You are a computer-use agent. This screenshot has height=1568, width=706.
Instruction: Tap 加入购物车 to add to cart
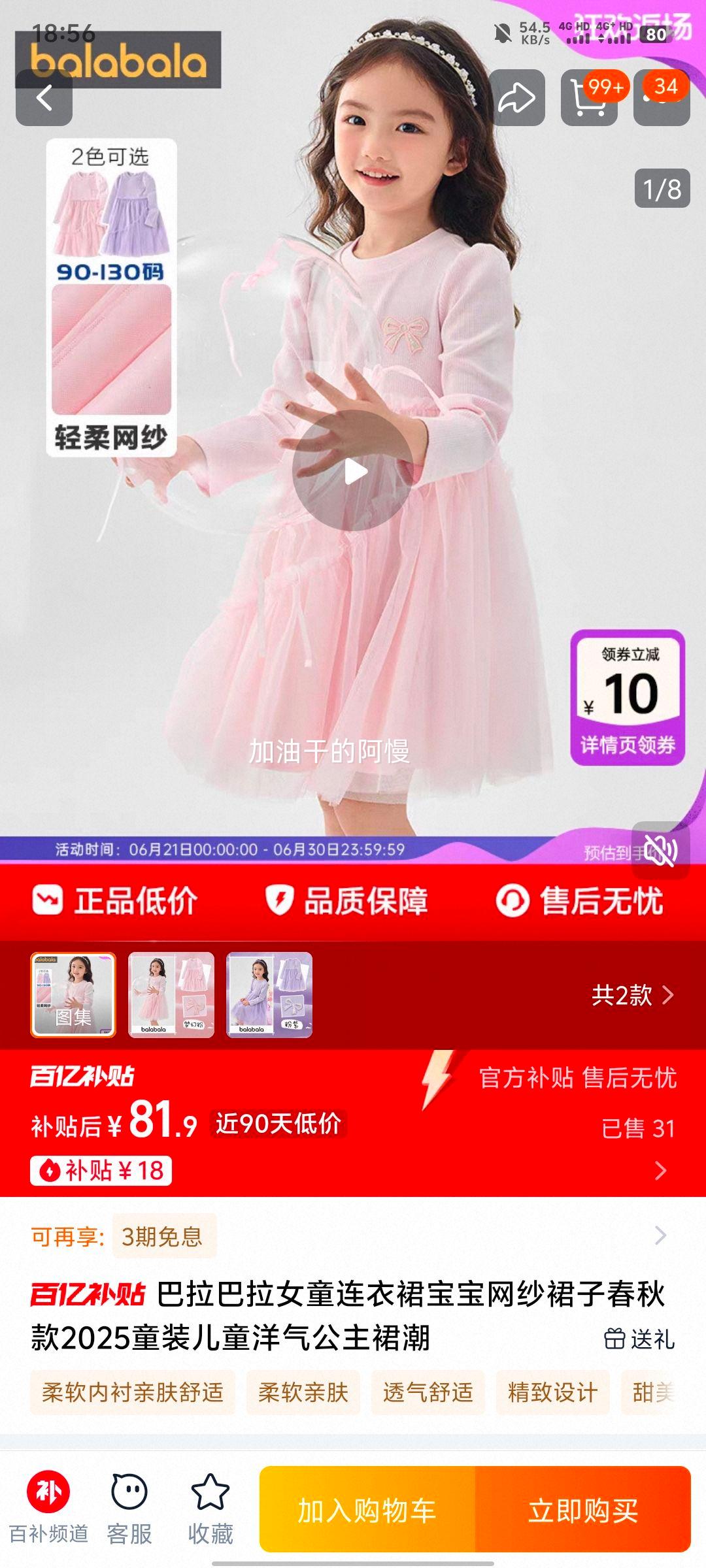(367, 1510)
